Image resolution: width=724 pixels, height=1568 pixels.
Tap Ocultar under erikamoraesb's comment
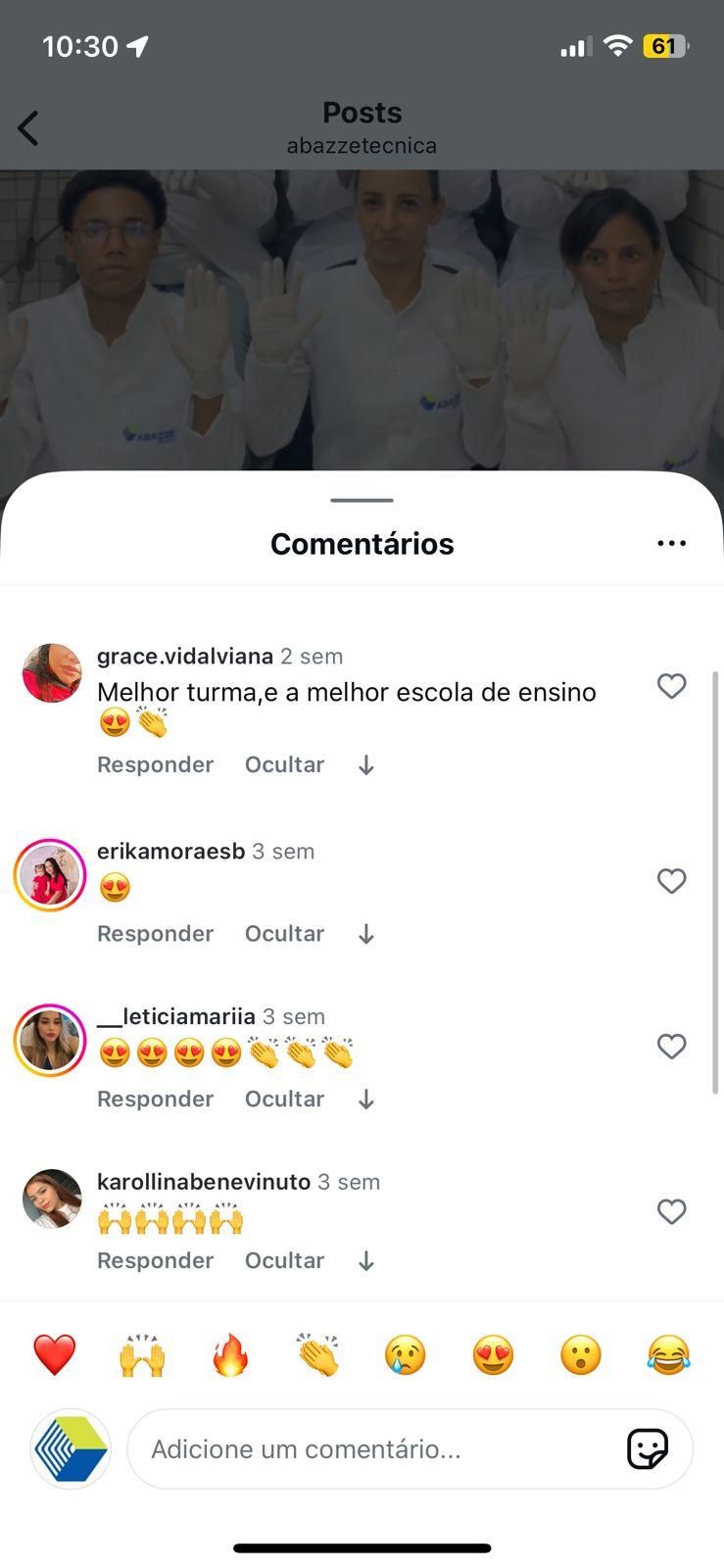(x=284, y=933)
